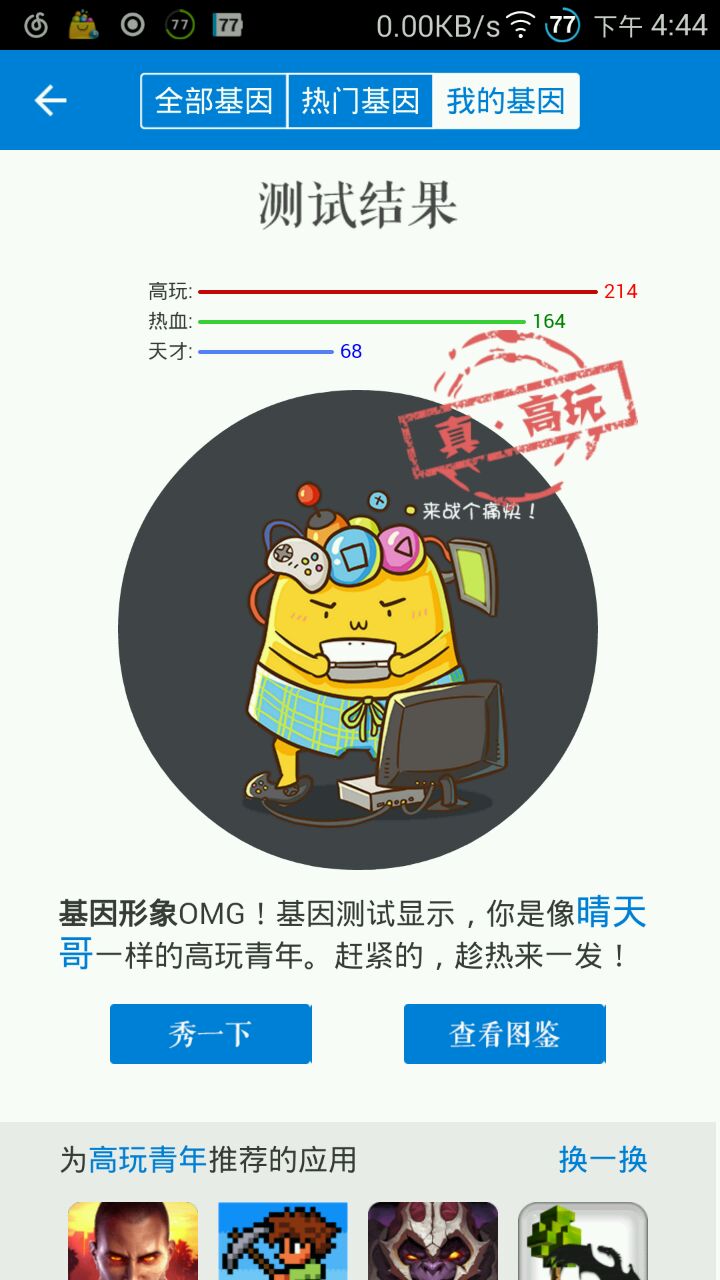Open the pixel miner recommended app

(x=283, y=1241)
